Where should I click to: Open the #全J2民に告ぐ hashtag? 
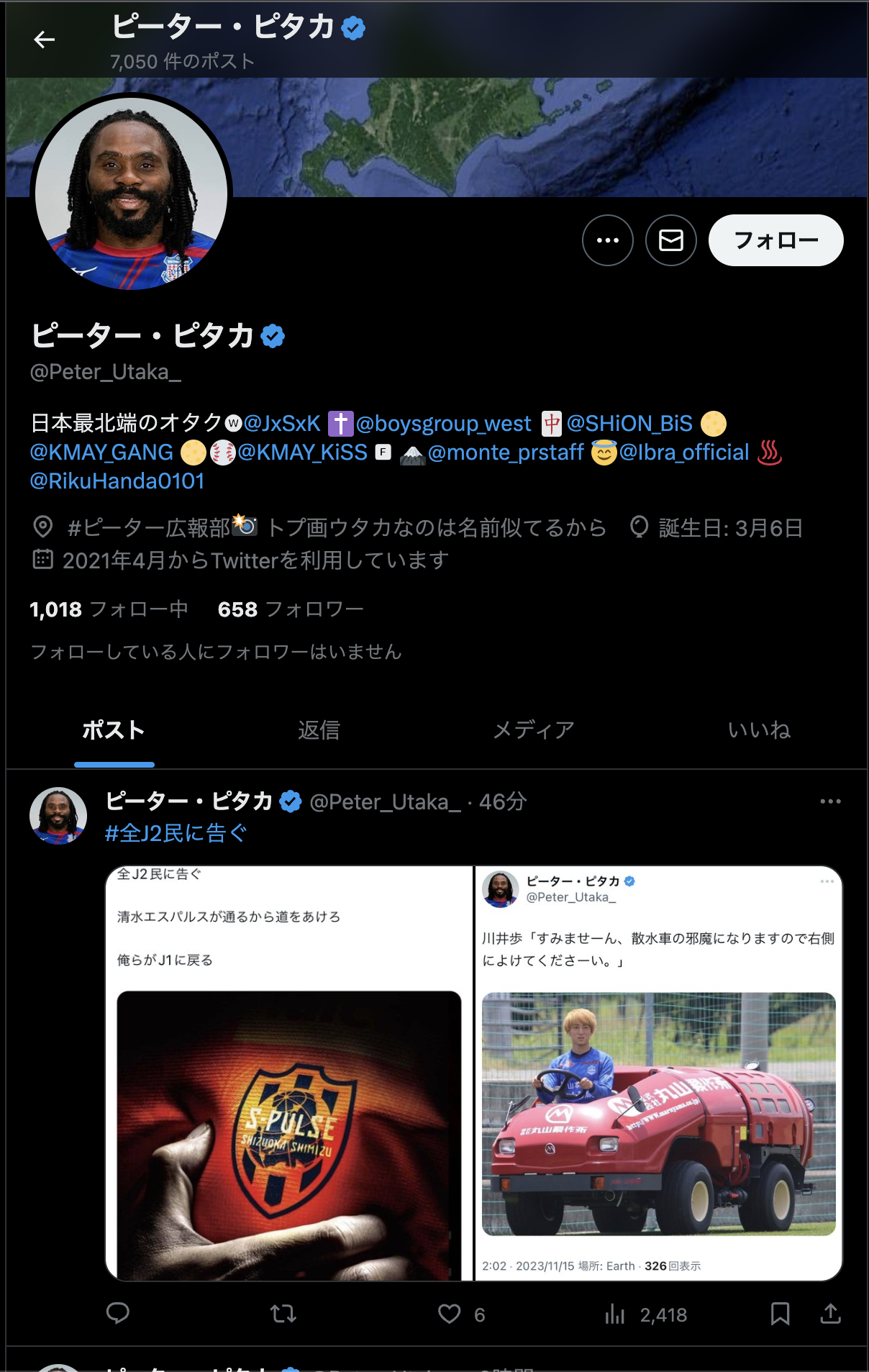click(x=176, y=833)
